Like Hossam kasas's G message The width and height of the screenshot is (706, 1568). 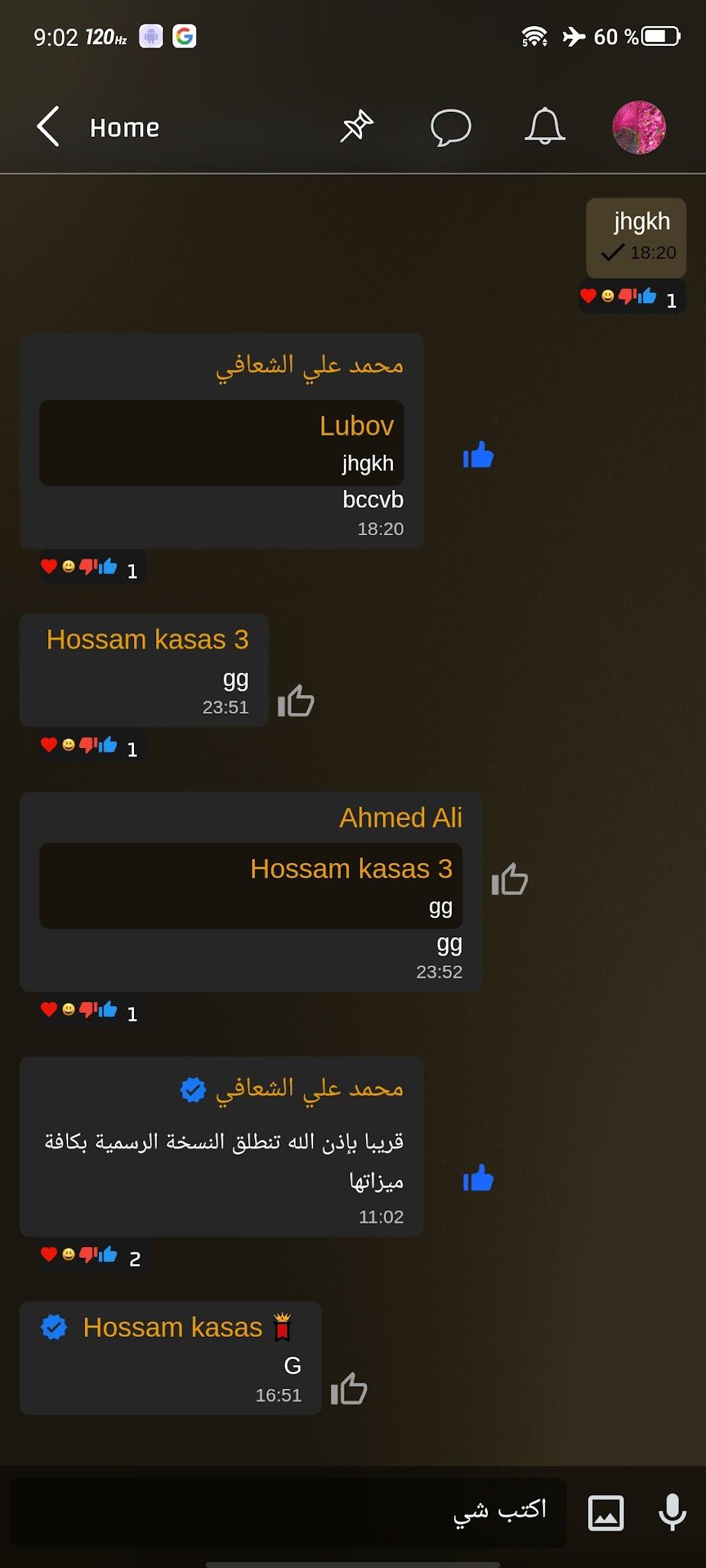[349, 1389]
